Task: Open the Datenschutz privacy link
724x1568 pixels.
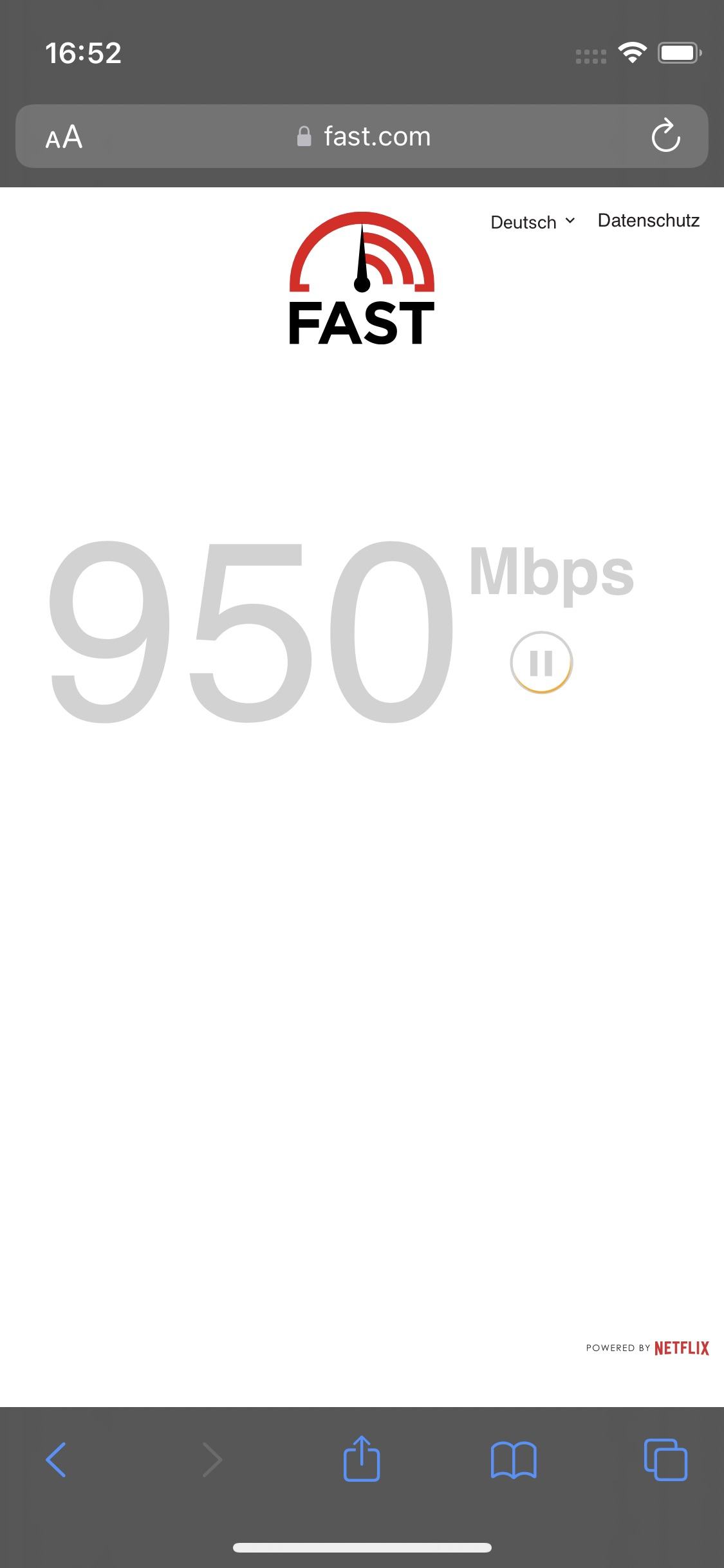Action: (x=648, y=221)
